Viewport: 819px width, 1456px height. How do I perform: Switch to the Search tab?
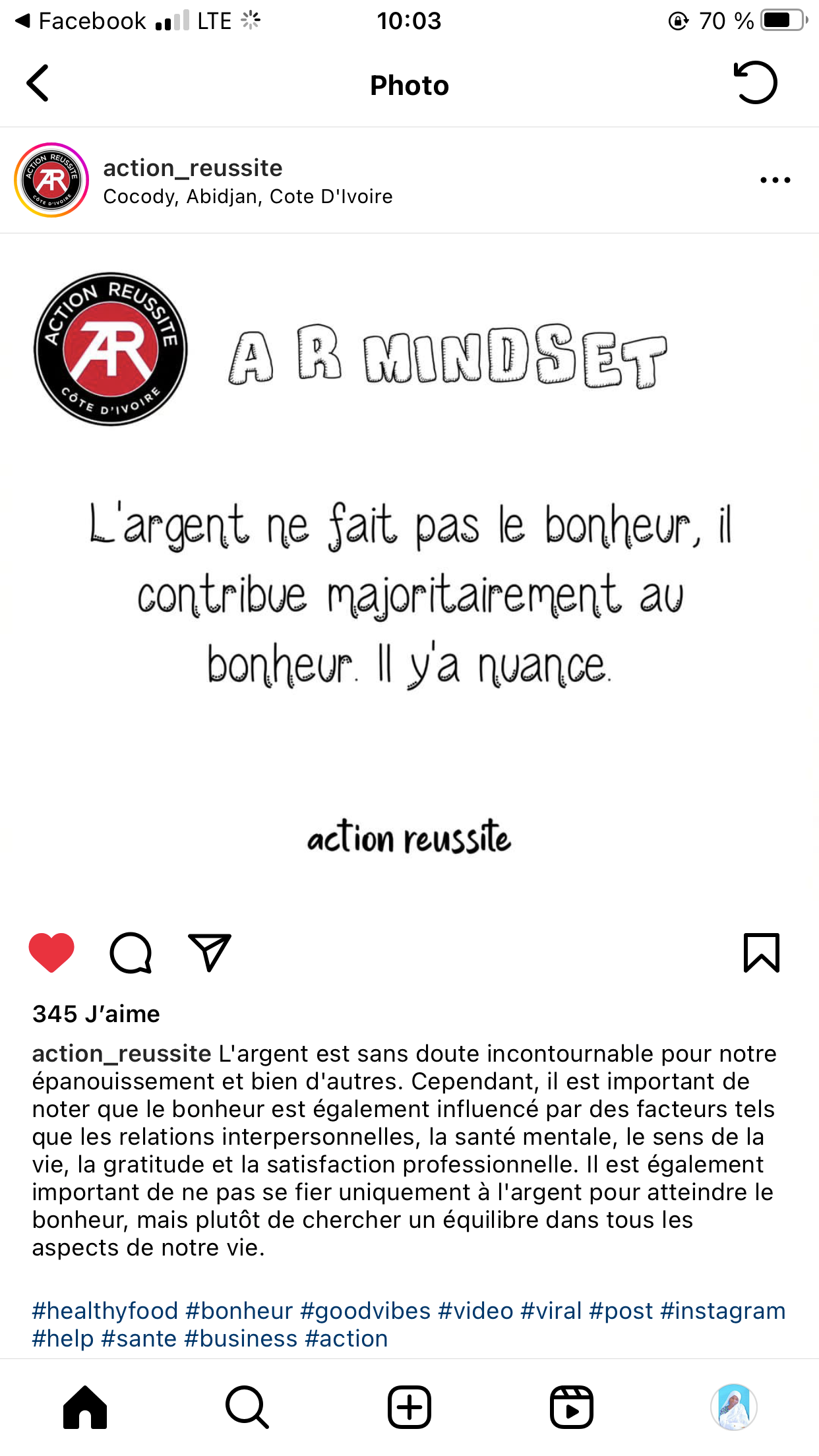[247, 1407]
